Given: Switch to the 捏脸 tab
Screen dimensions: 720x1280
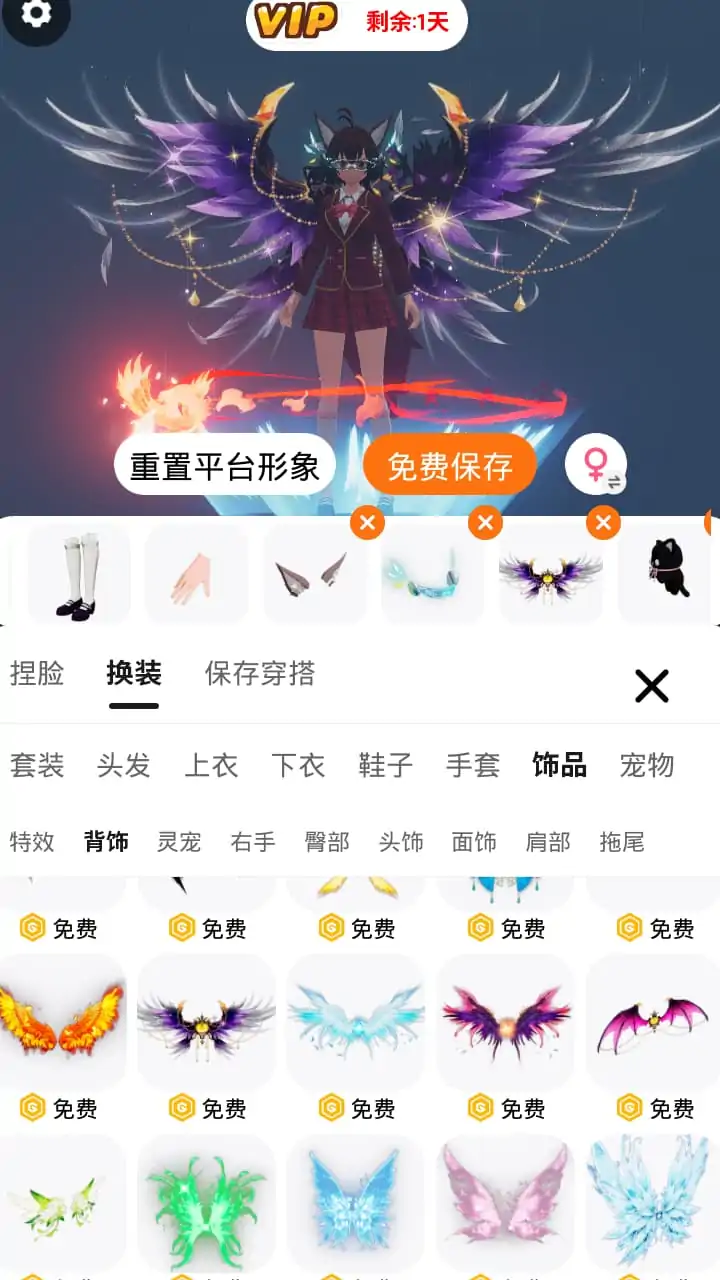Looking at the screenshot, I should (x=37, y=674).
